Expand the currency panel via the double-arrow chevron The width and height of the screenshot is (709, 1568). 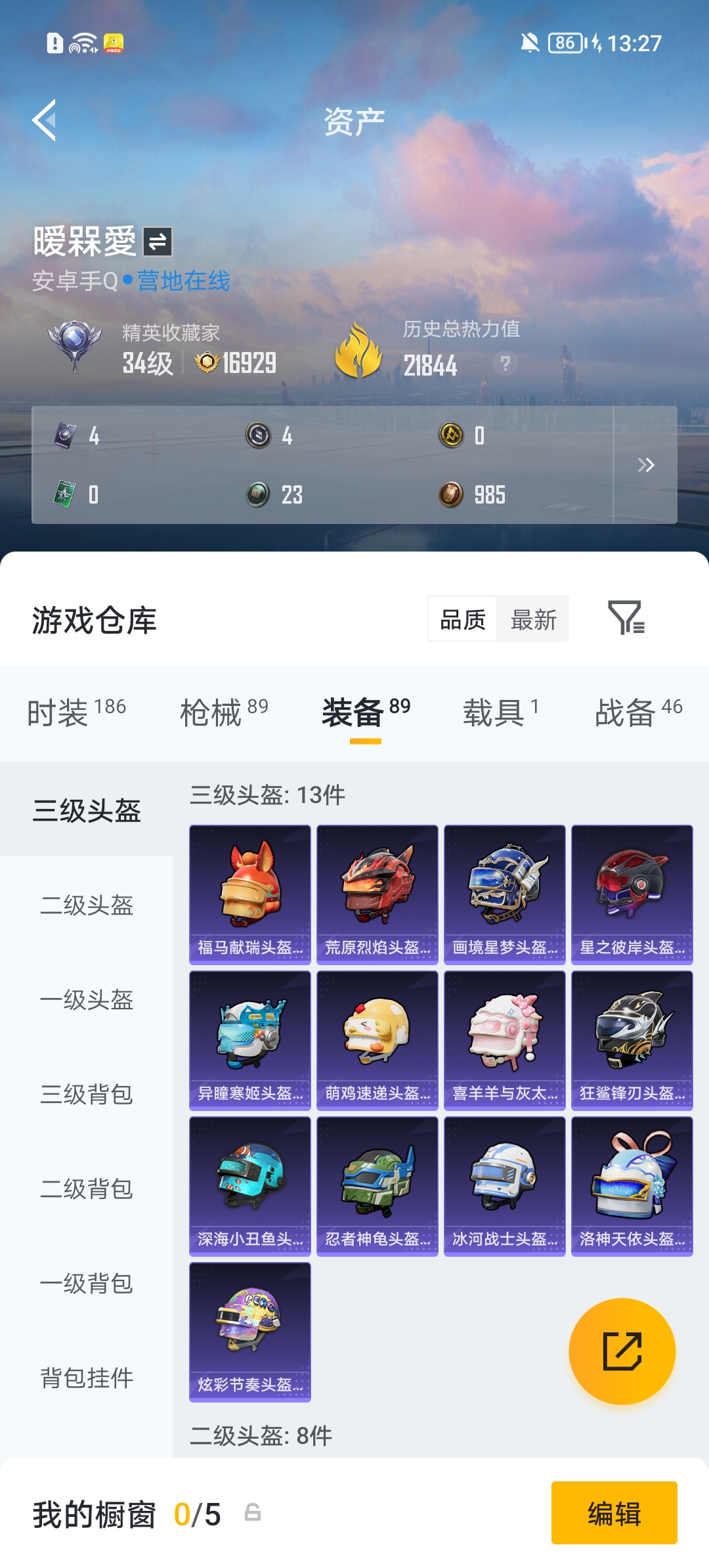[647, 465]
